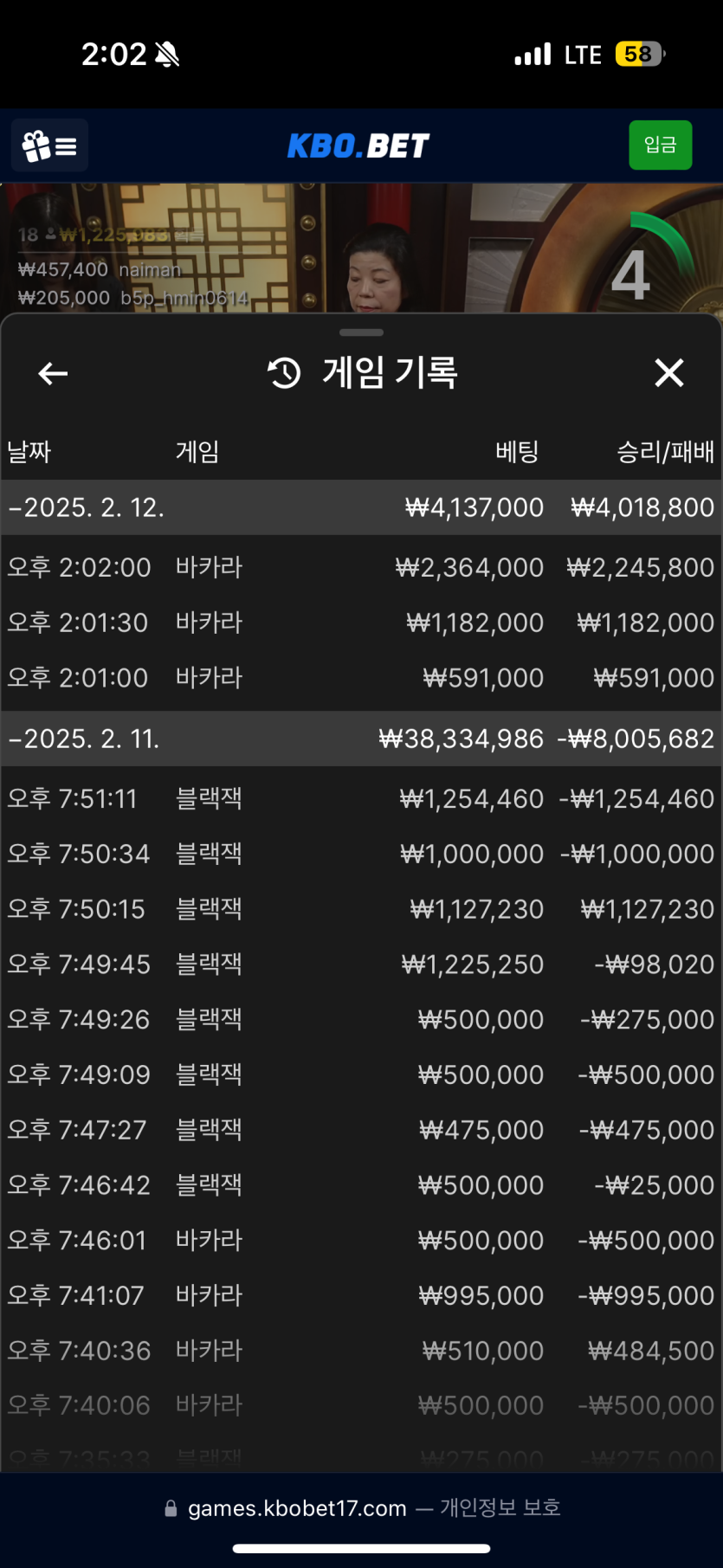Open the 오후 7:46:01 바카라 record
723x1568 pixels.
[x=361, y=1240]
